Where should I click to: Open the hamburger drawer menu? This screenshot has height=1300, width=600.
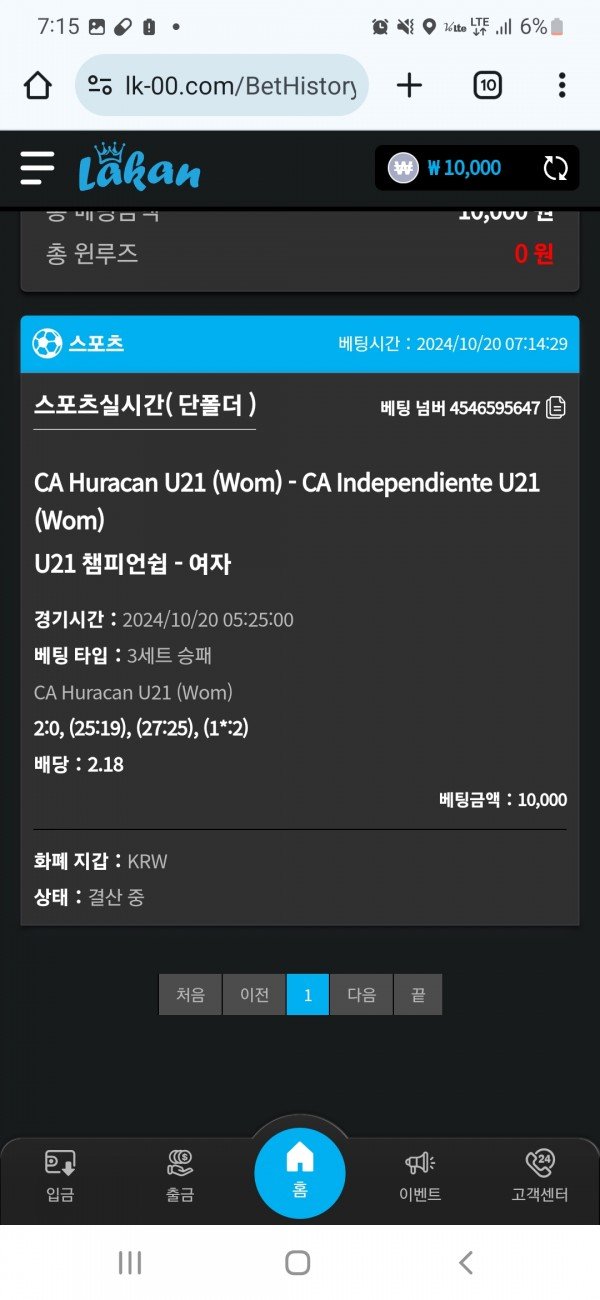(x=37, y=168)
